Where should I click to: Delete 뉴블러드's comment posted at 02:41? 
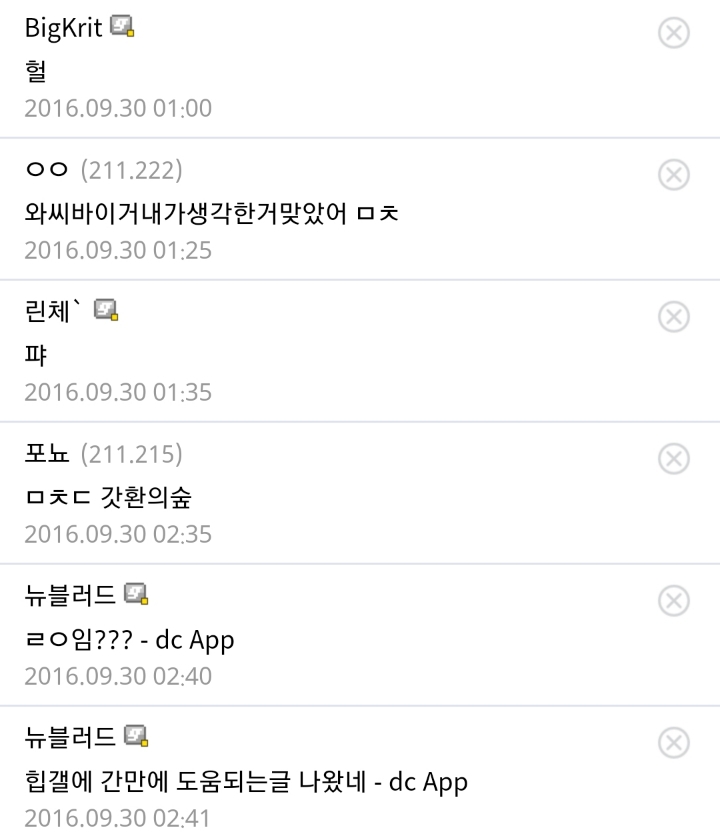674,743
